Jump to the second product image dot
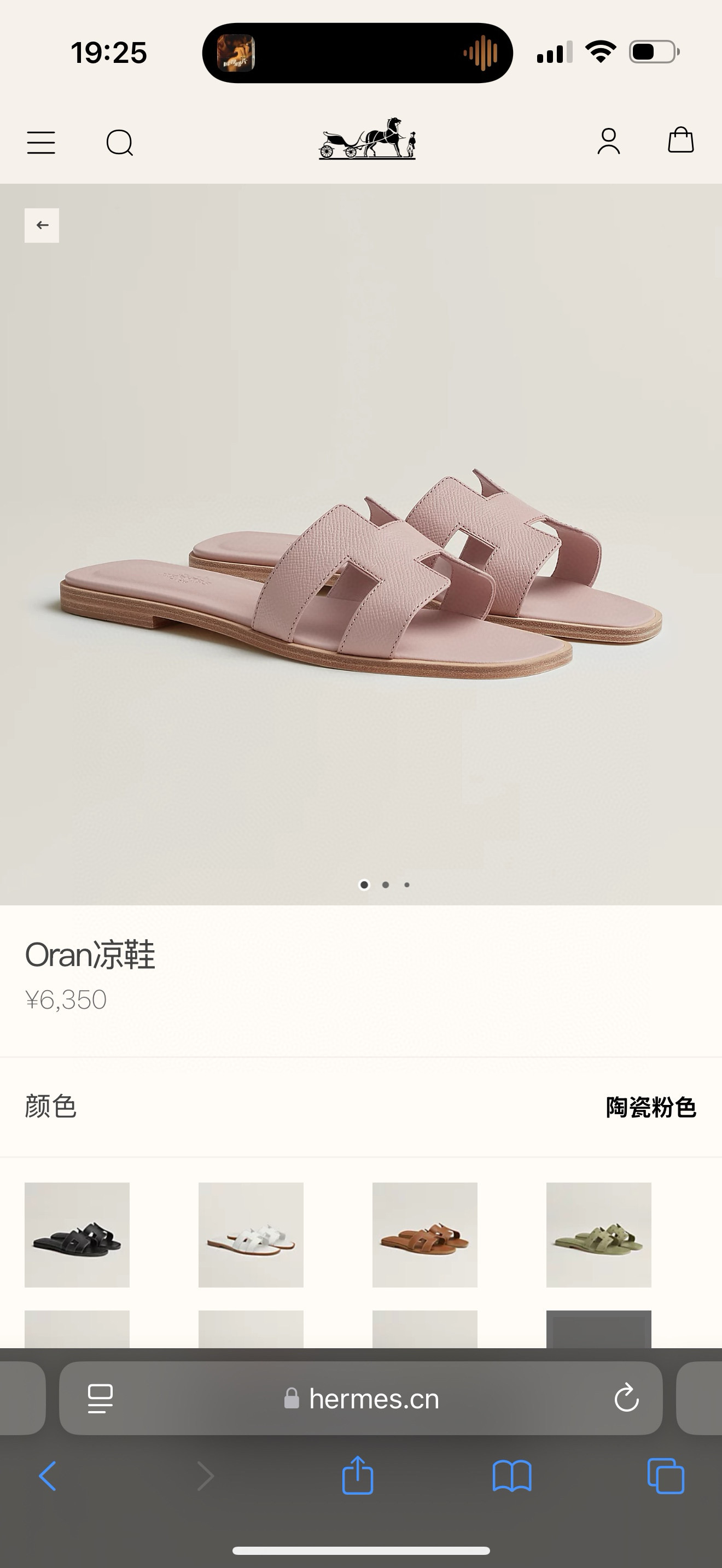 click(386, 885)
